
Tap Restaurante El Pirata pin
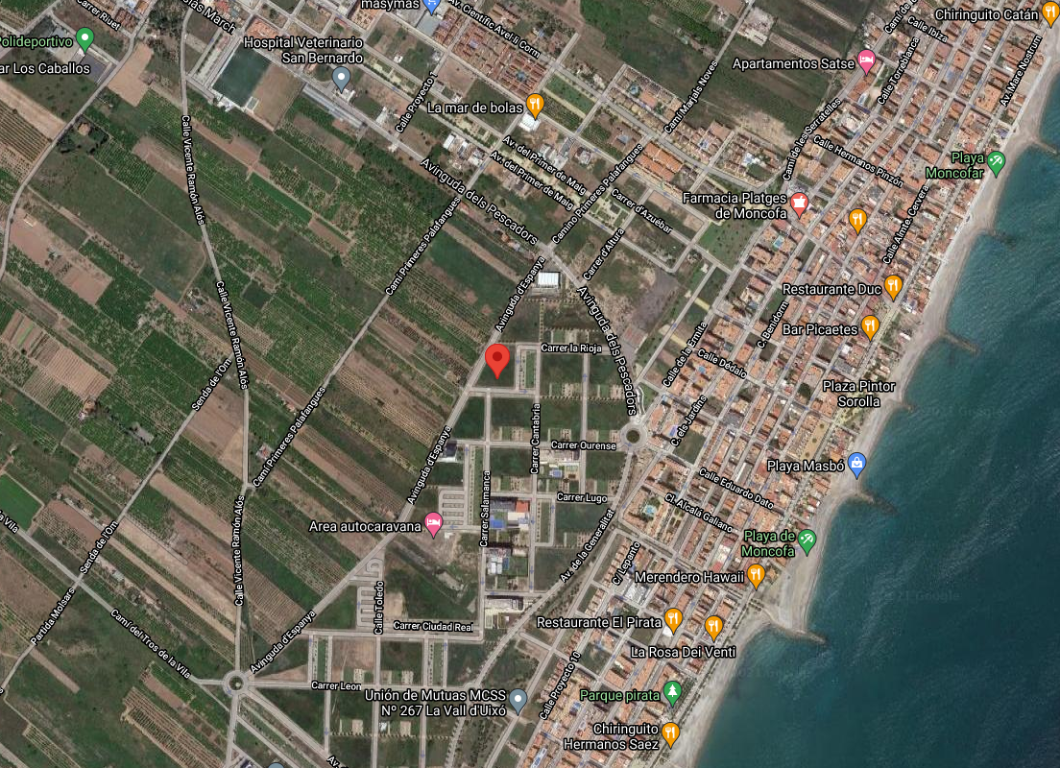pyautogui.click(x=674, y=620)
